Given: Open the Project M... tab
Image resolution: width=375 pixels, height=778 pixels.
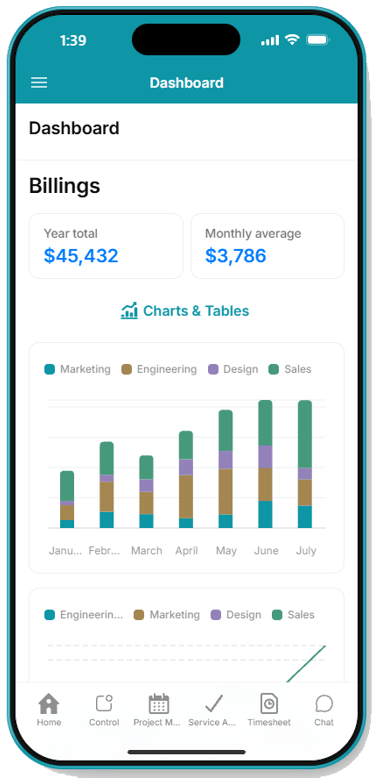Looking at the screenshot, I should [x=157, y=710].
